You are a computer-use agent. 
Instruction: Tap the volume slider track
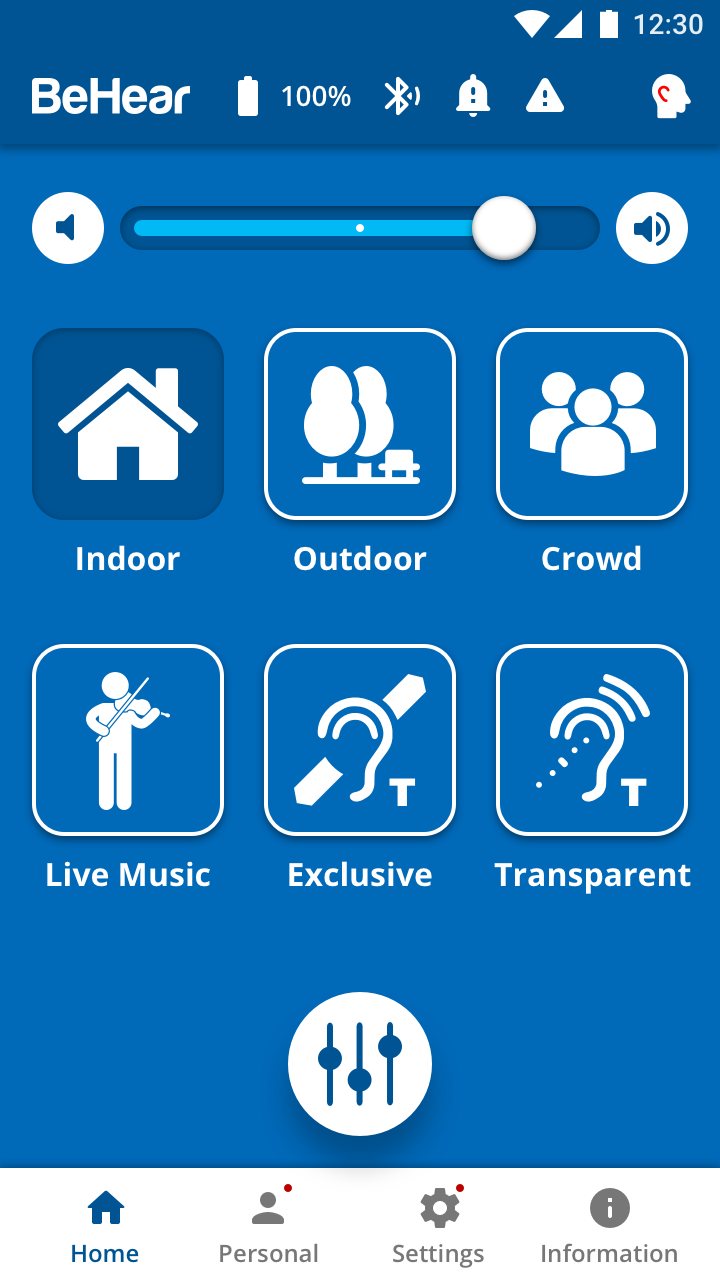[x=360, y=228]
